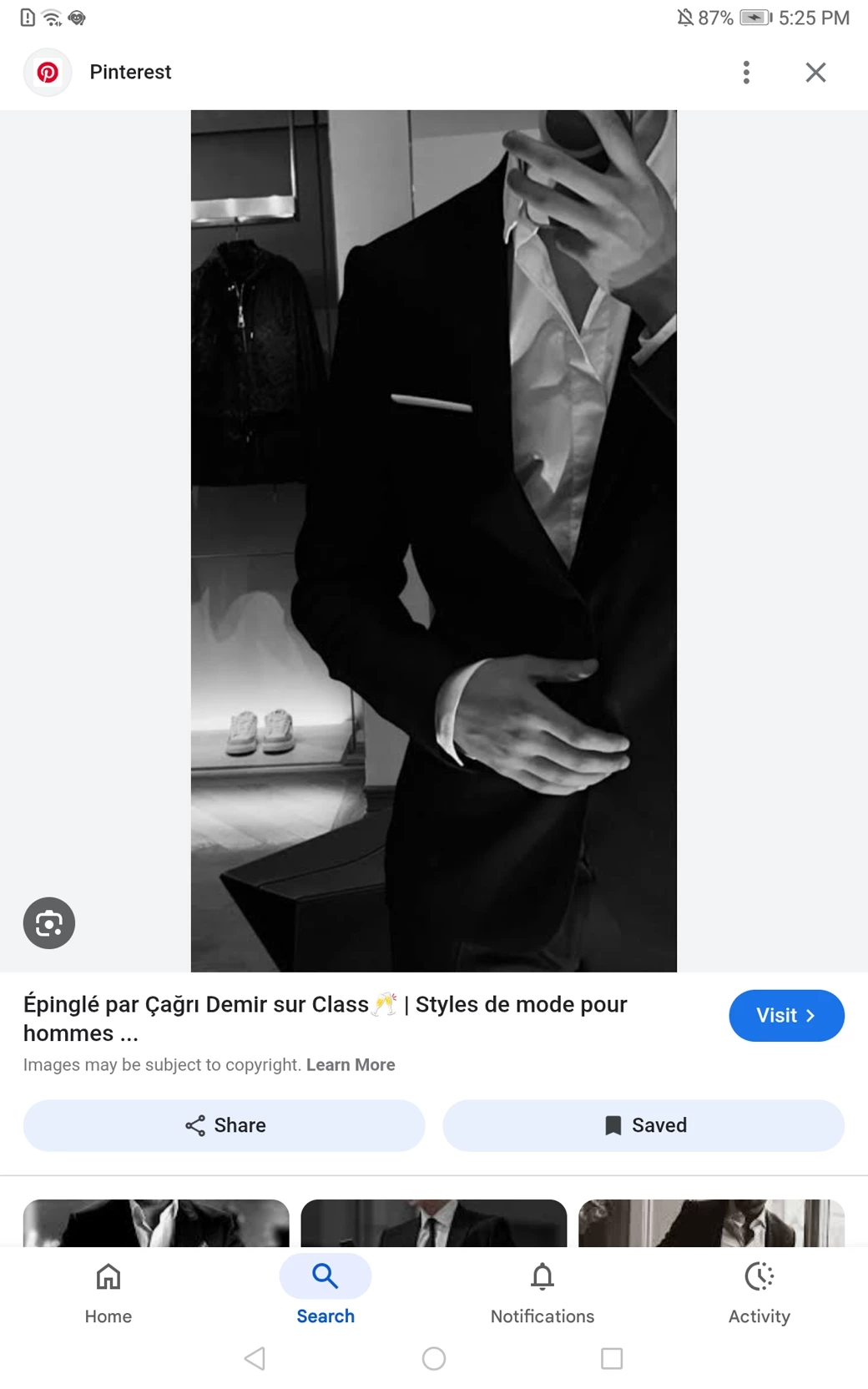Close the image viewer
The image size is (868, 1389).
point(815,73)
